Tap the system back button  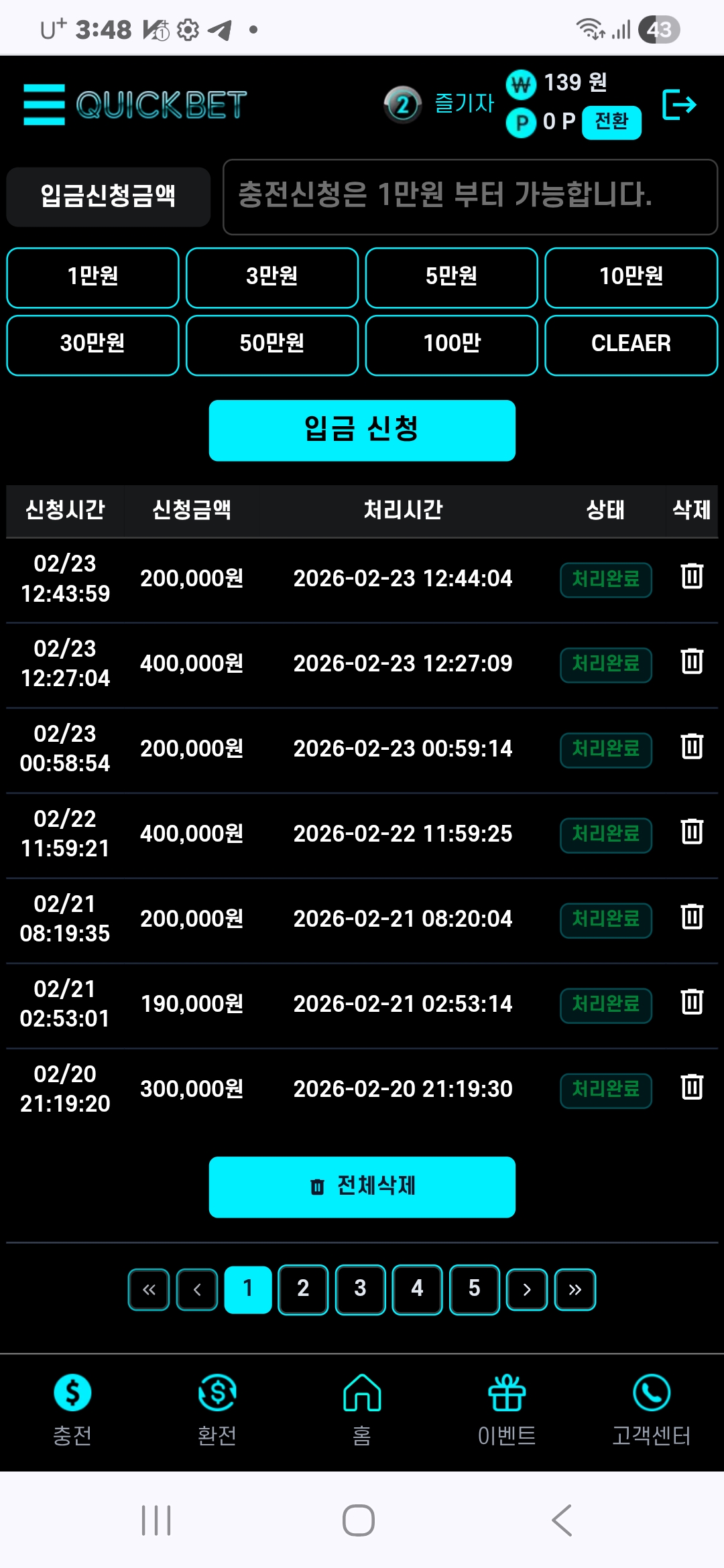tap(562, 1520)
